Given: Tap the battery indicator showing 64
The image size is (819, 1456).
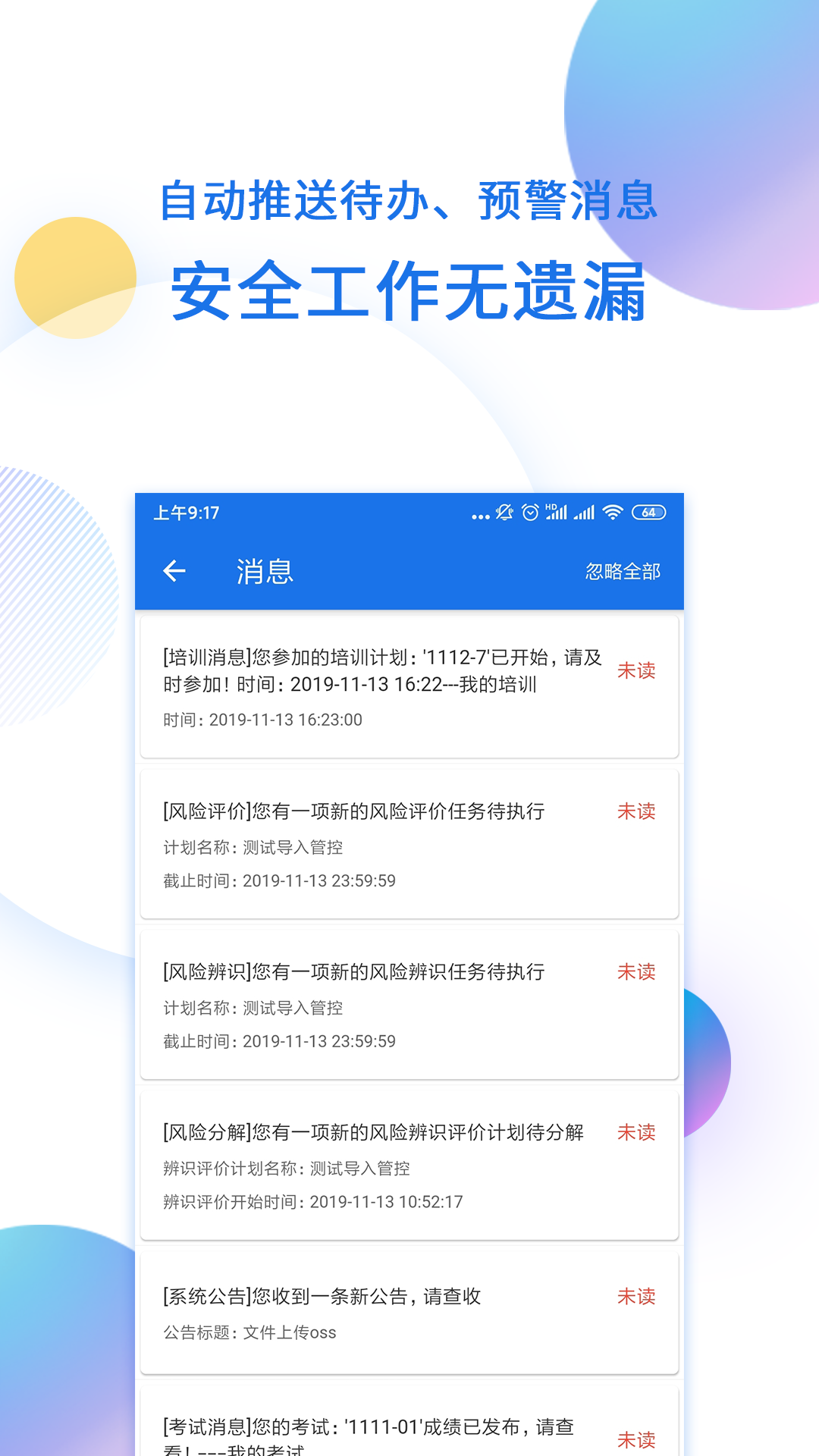Looking at the screenshot, I should [x=648, y=513].
